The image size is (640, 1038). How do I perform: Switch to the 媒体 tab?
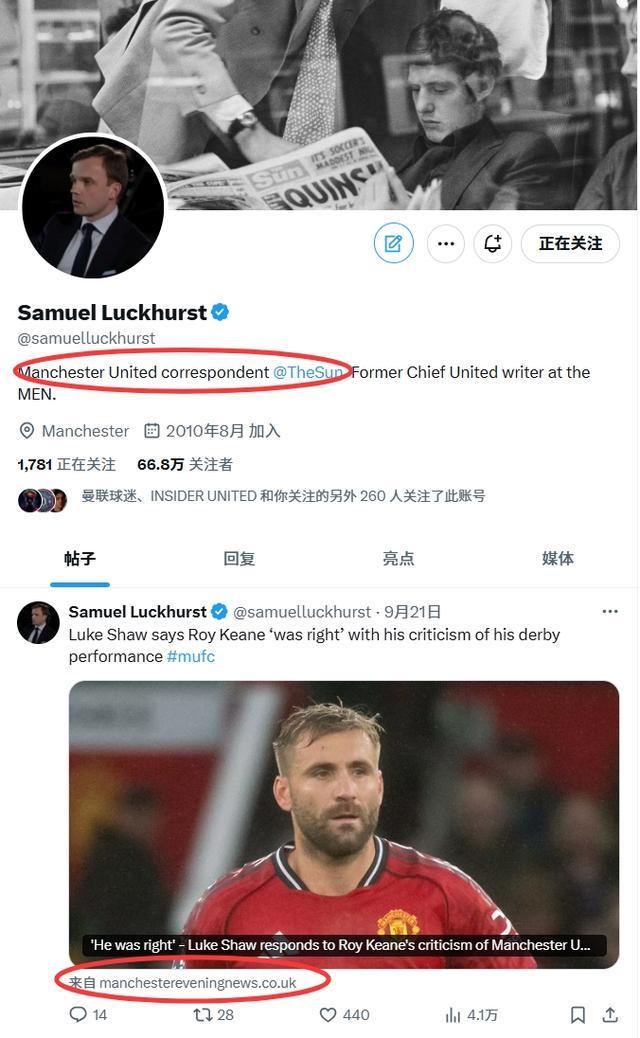[558, 558]
